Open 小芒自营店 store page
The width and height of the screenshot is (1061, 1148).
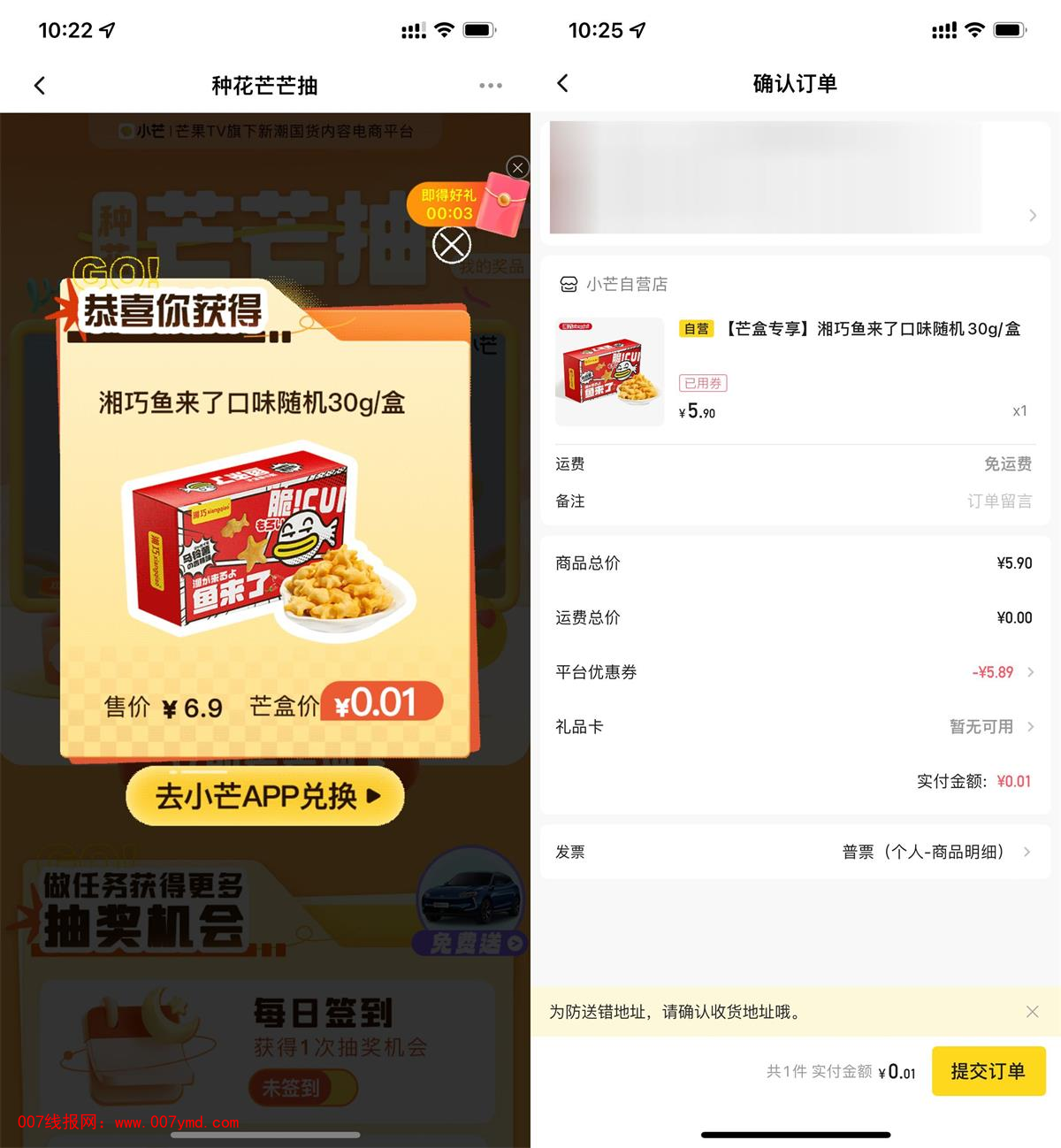point(626,284)
